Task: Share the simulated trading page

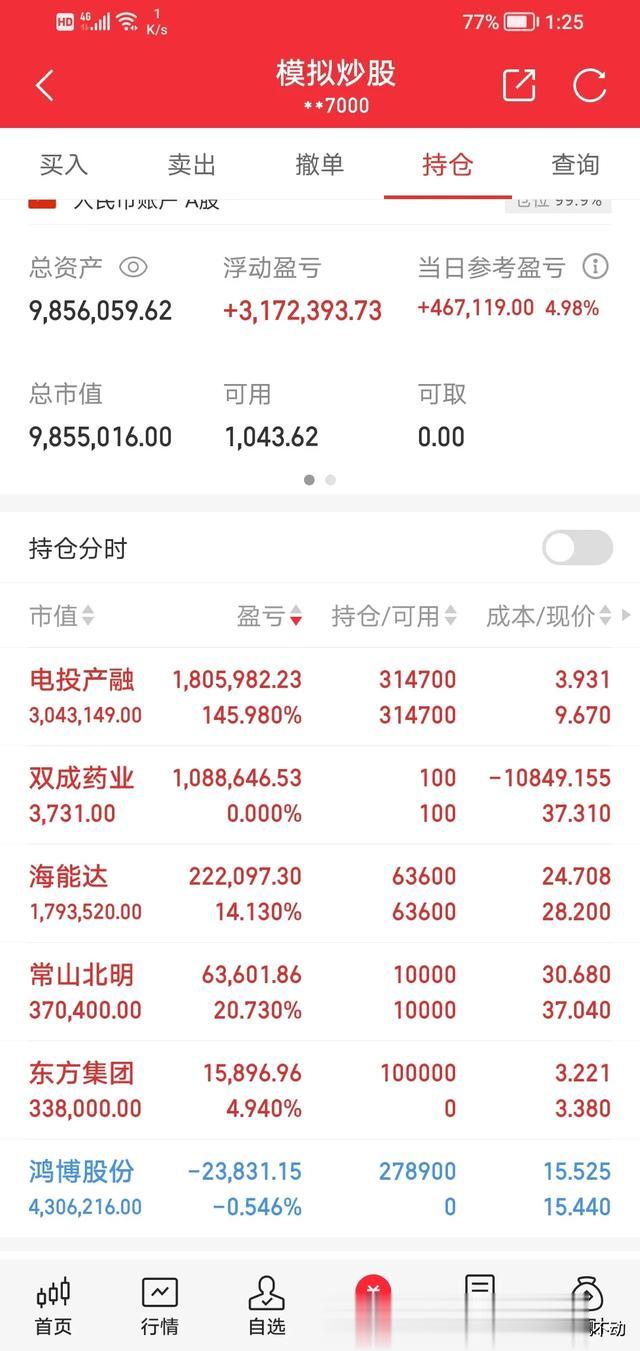Action: click(519, 85)
